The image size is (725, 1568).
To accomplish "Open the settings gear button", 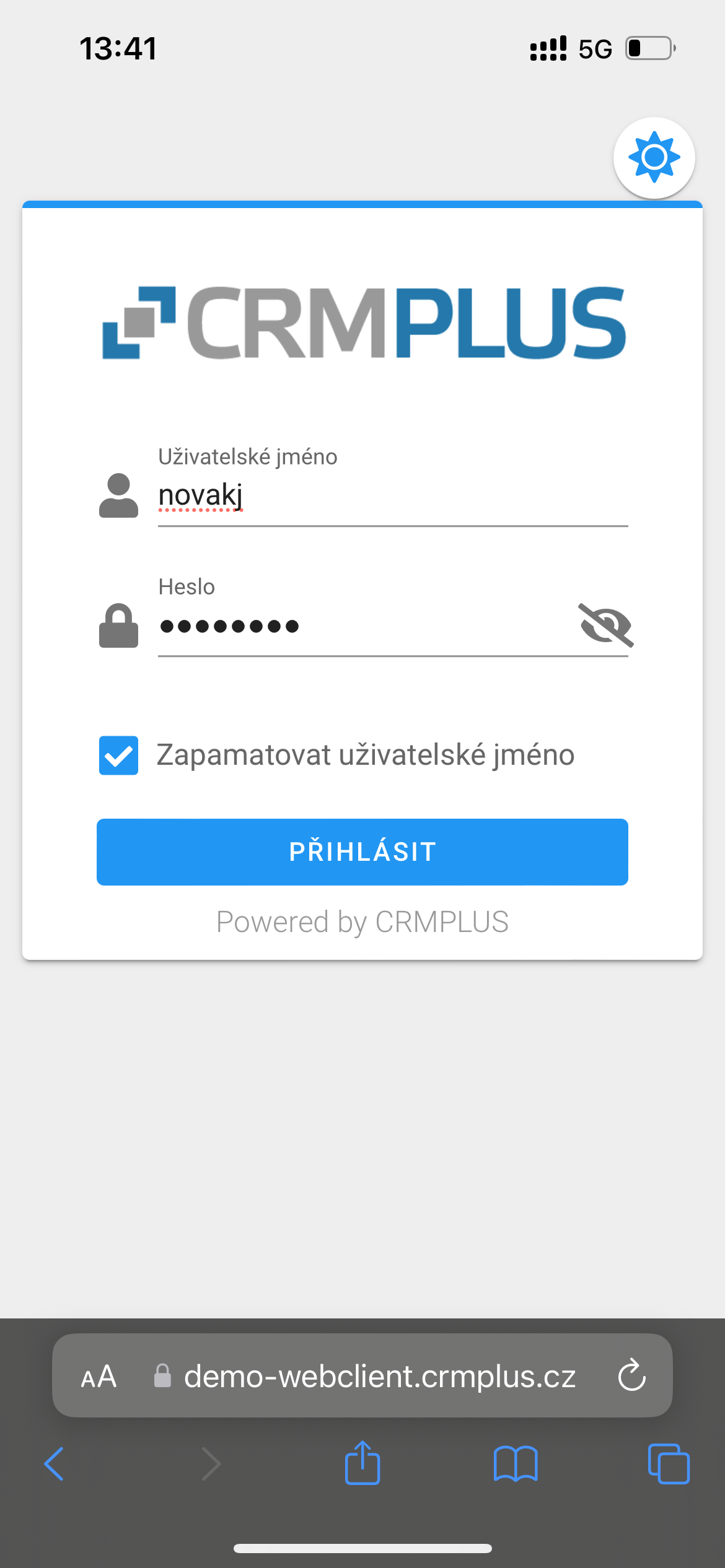I will [x=654, y=157].
